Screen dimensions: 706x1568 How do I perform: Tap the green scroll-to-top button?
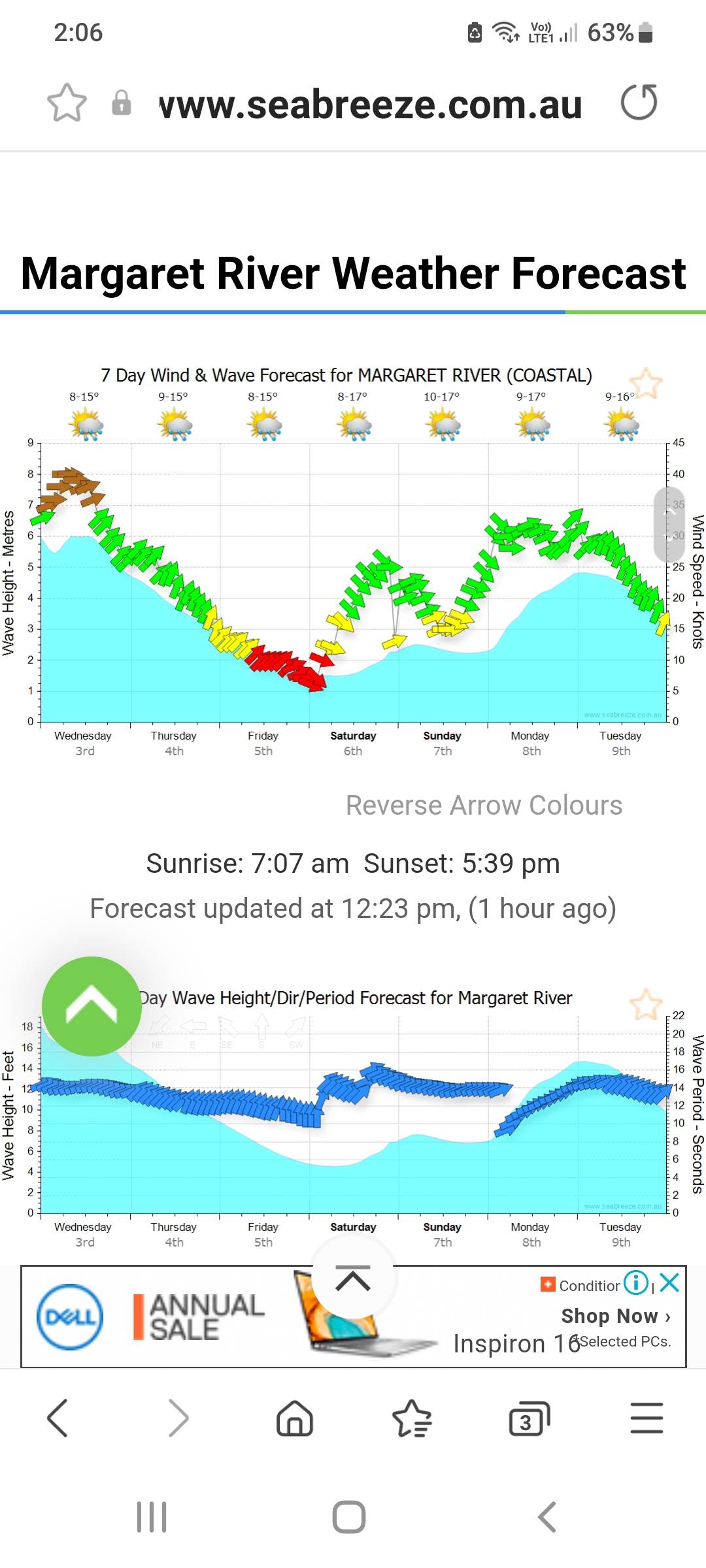(x=92, y=1006)
